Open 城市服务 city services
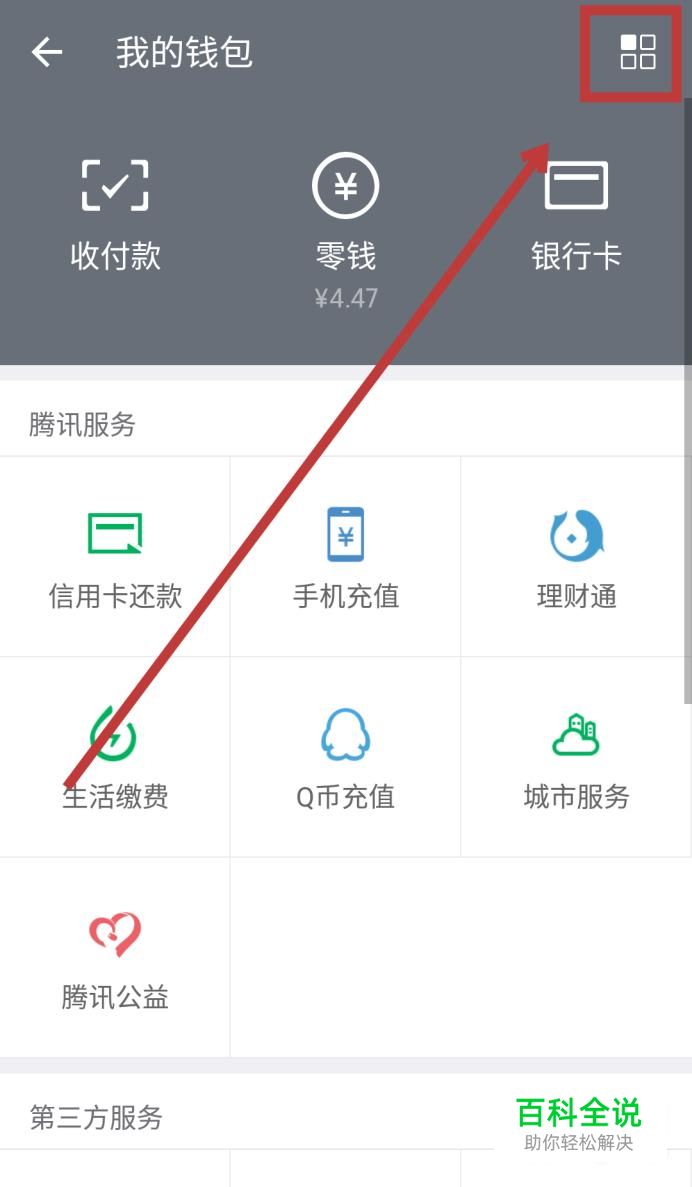The height and width of the screenshot is (1187, 692). click(x=576, y=757)
